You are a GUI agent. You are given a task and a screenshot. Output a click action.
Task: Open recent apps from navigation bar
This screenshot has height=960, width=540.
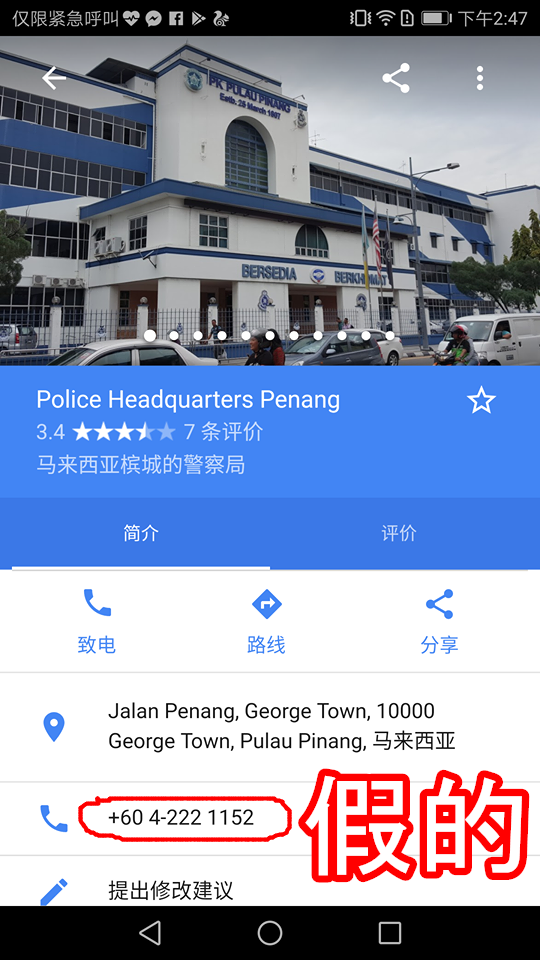390,933
